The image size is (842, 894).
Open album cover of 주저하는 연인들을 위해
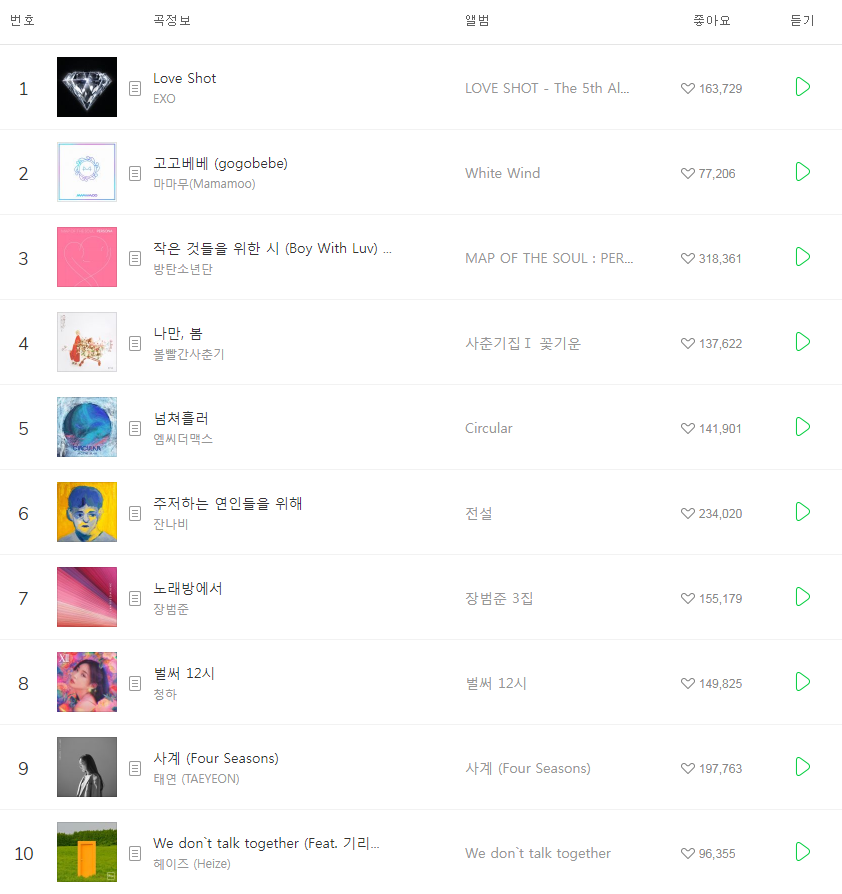[87, 512]
